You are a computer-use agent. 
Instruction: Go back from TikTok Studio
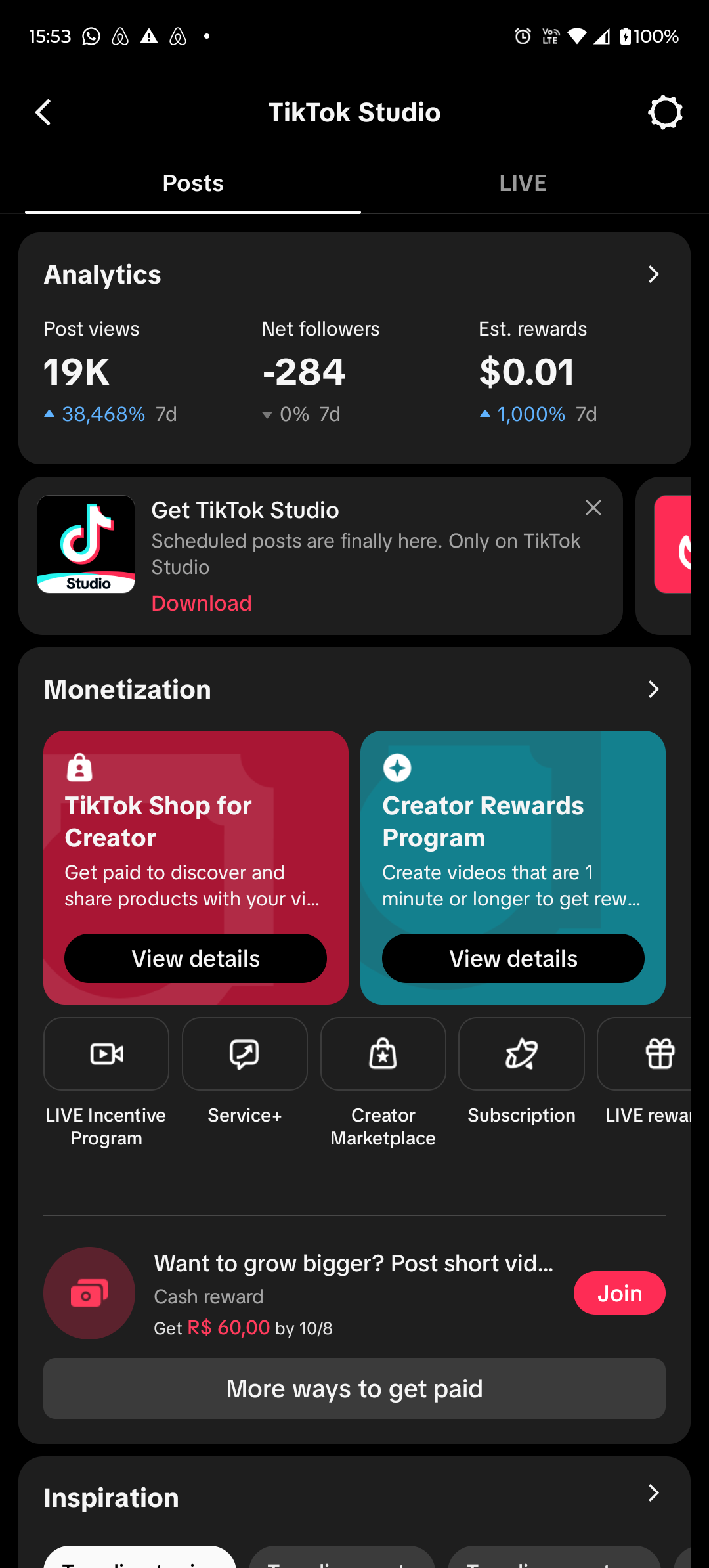pos(43,113)
